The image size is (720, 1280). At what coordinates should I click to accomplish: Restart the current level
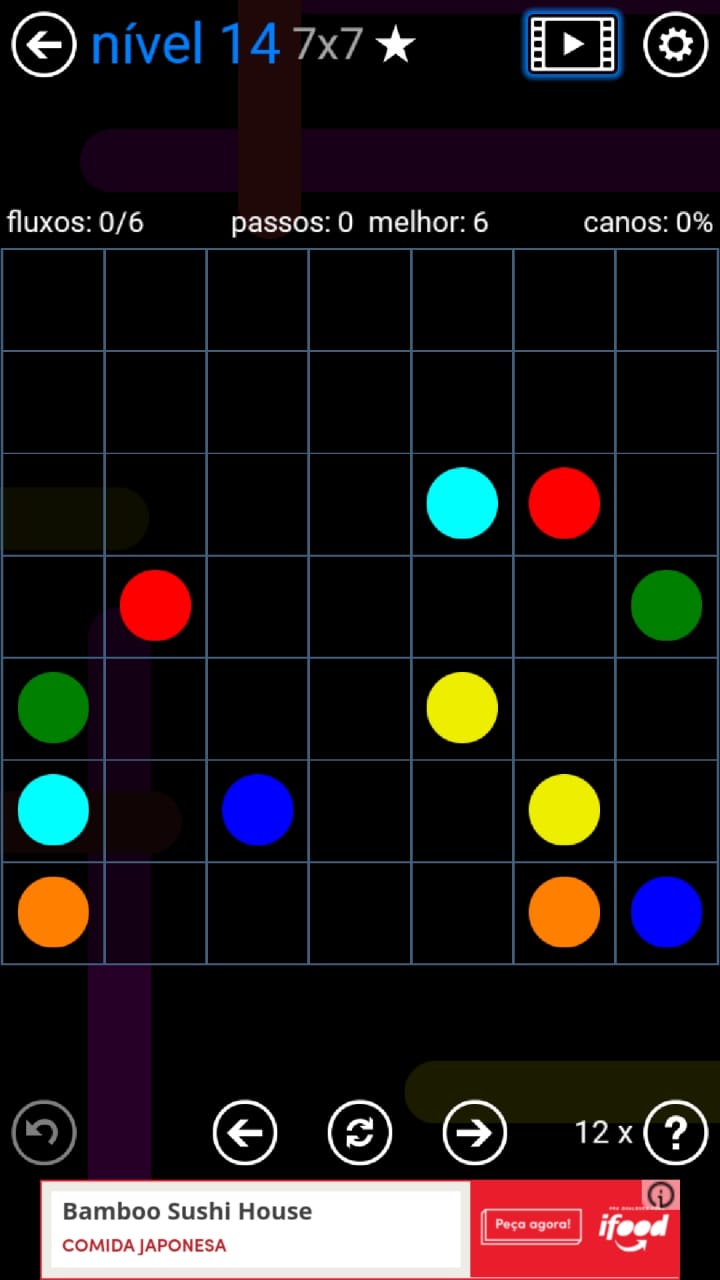click(x=360, y=1133)
